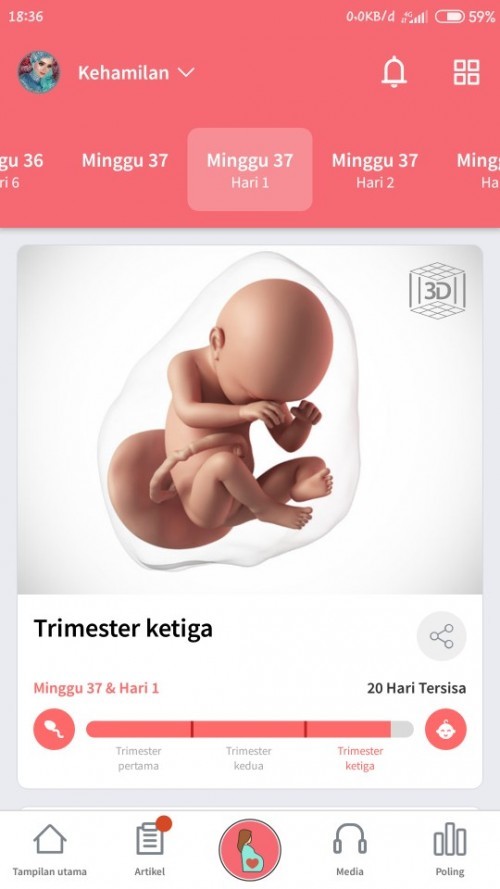This screenshot has height=889, width=500.
Task: Expand the Kehamilan dropdown
Action: (136, 73)
